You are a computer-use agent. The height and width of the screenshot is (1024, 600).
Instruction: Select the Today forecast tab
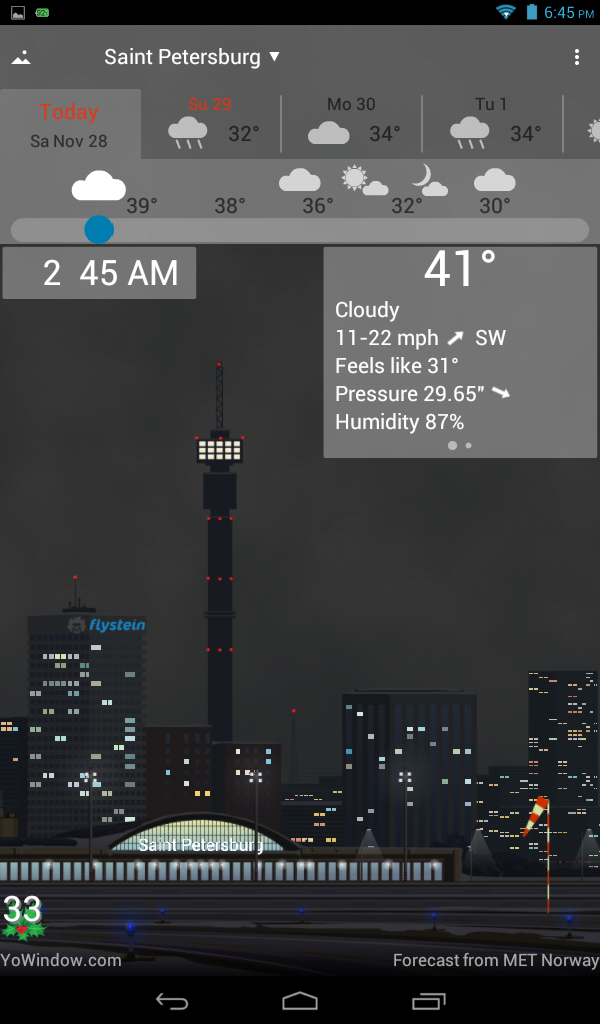pos(69,125)
